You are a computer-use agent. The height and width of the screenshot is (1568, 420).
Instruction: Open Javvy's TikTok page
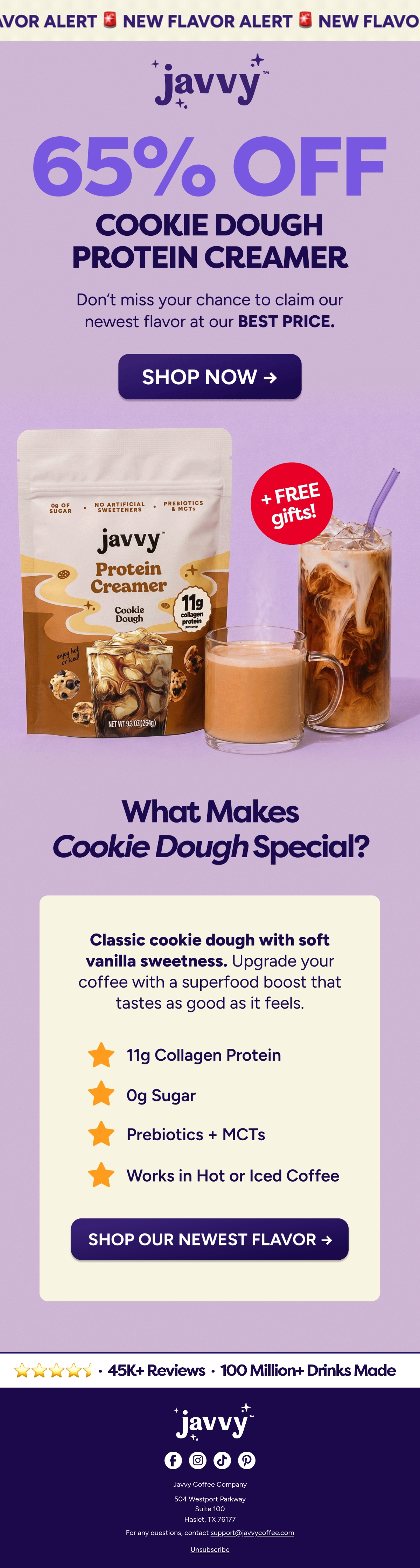223,1460
